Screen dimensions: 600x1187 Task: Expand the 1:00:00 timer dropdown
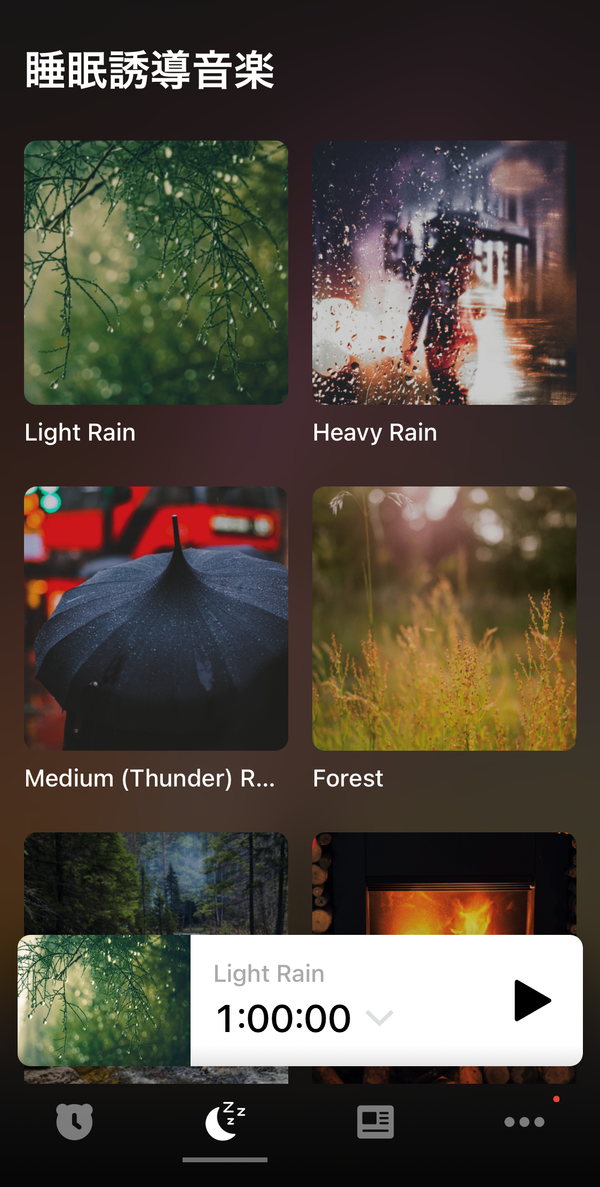[379, 1018]
